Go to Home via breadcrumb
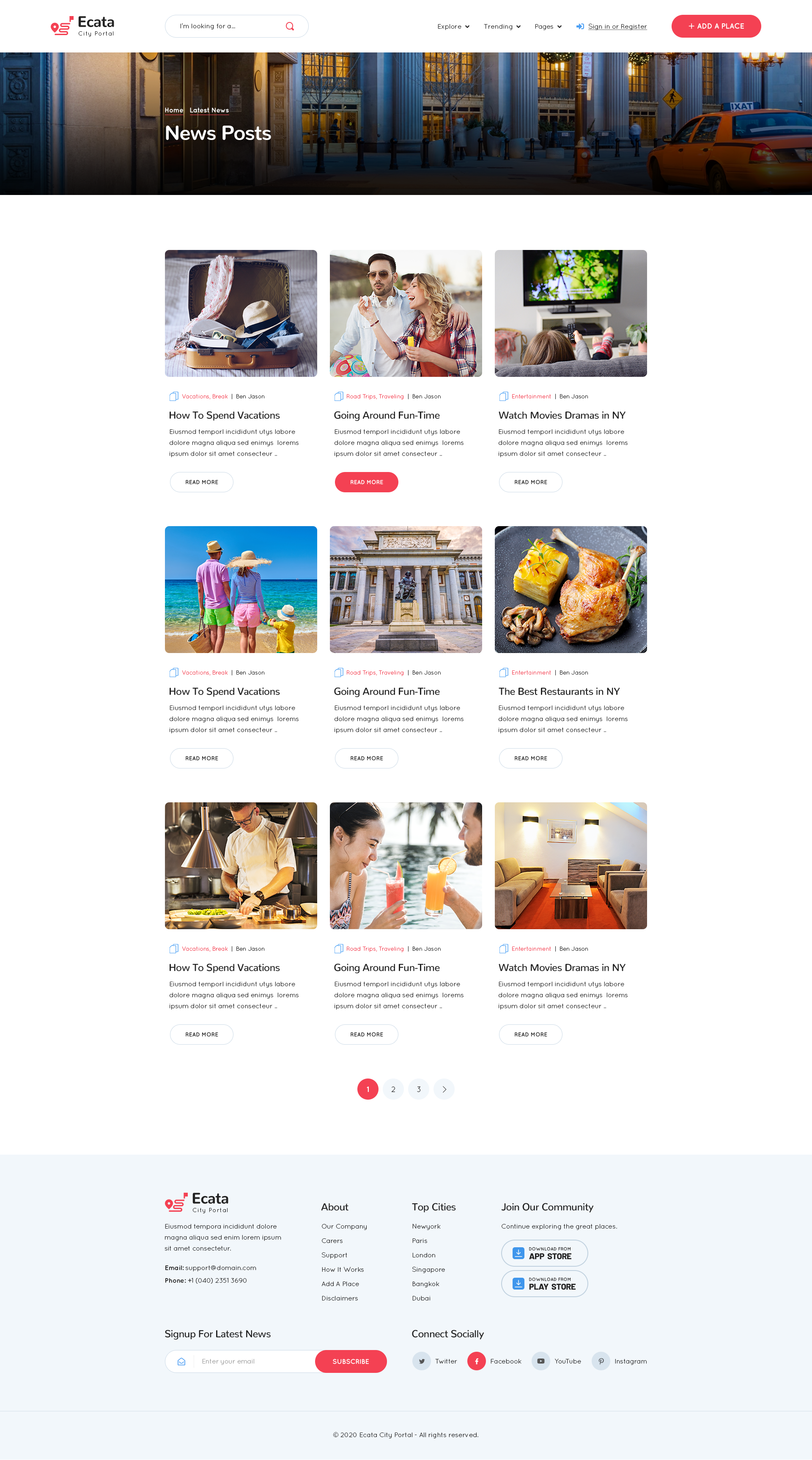Image resolution: width=812 pixels, height=1460 pixels. pyautogui.click(x=174, y=110)
